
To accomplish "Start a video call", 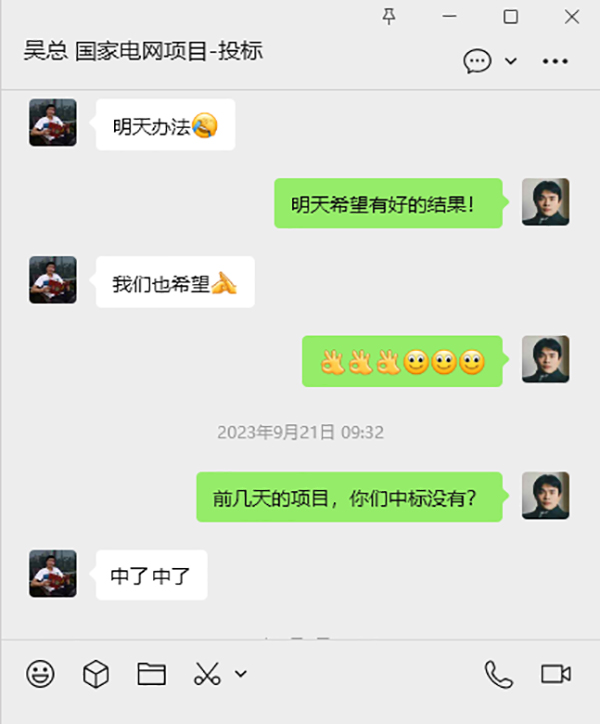I will [x=555, y=674].
